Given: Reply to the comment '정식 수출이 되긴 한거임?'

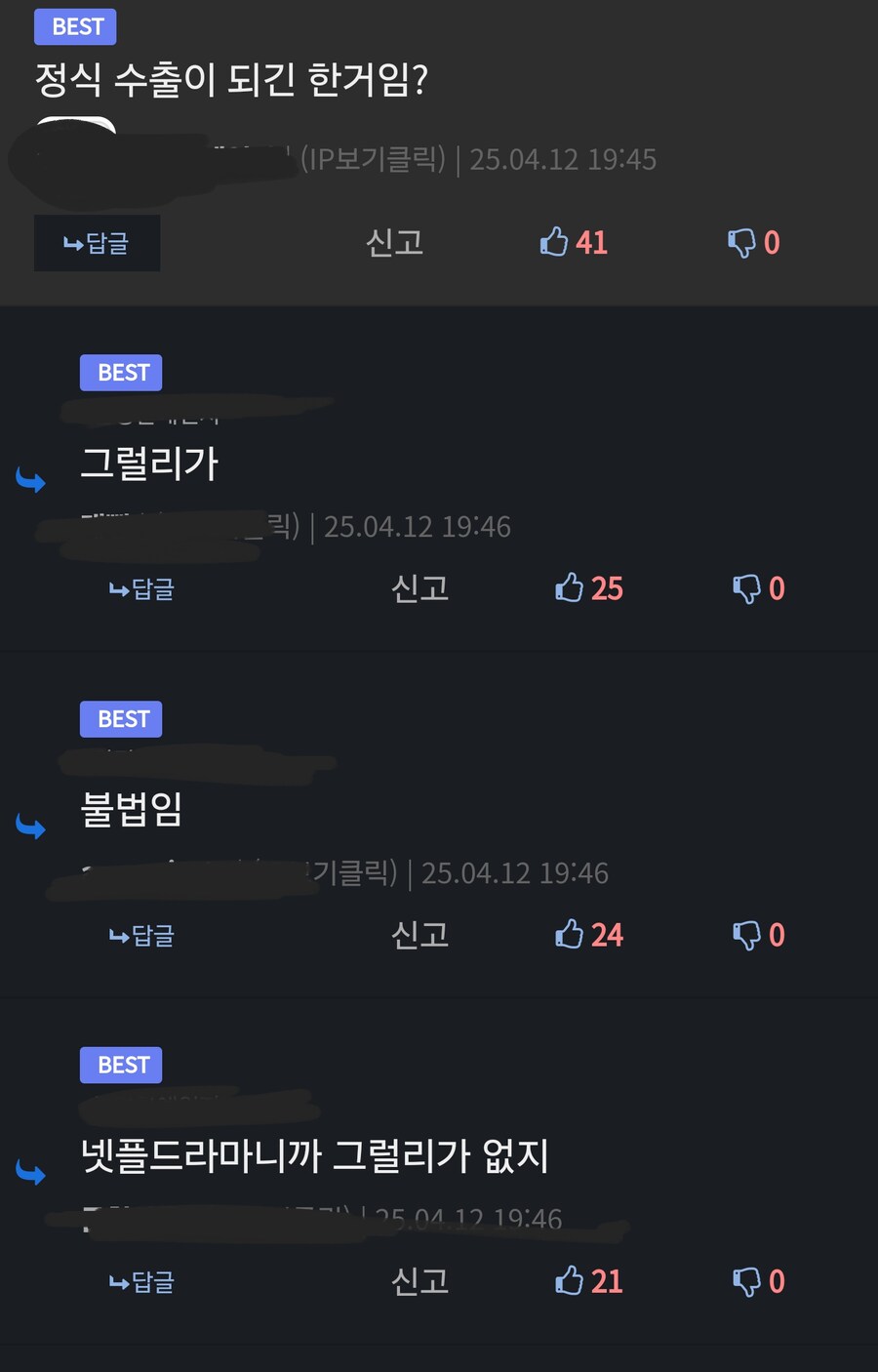Looking at the screenshot, I should [97, 243].
